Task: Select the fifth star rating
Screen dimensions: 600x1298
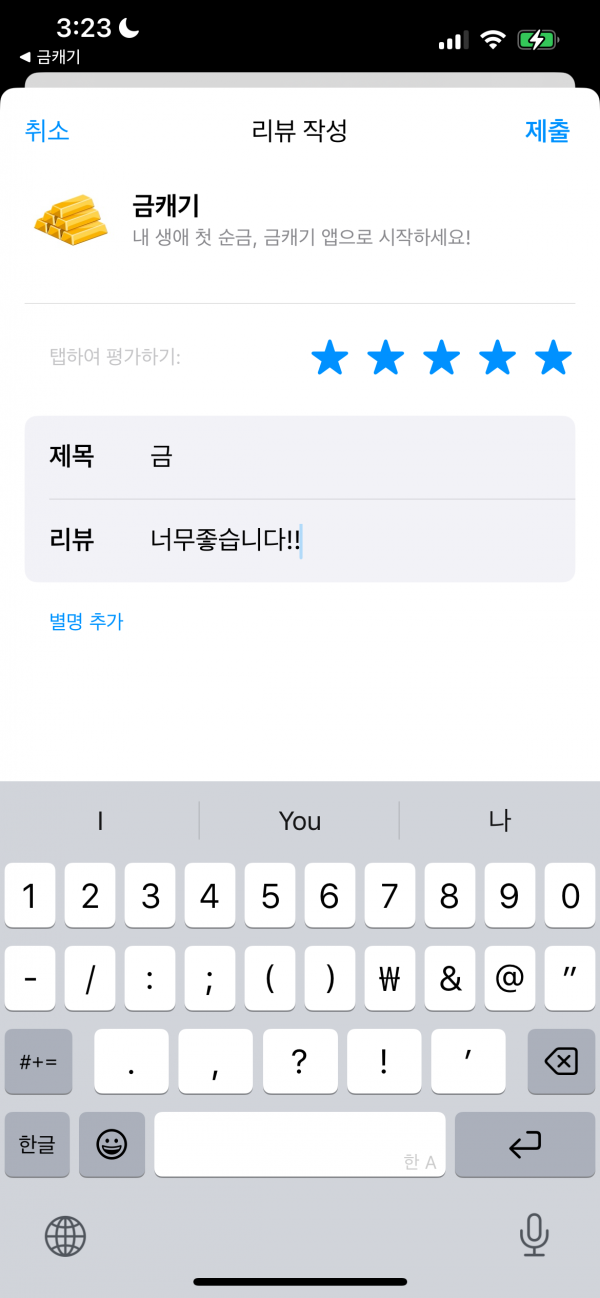Action: click(x=553, y=357)
